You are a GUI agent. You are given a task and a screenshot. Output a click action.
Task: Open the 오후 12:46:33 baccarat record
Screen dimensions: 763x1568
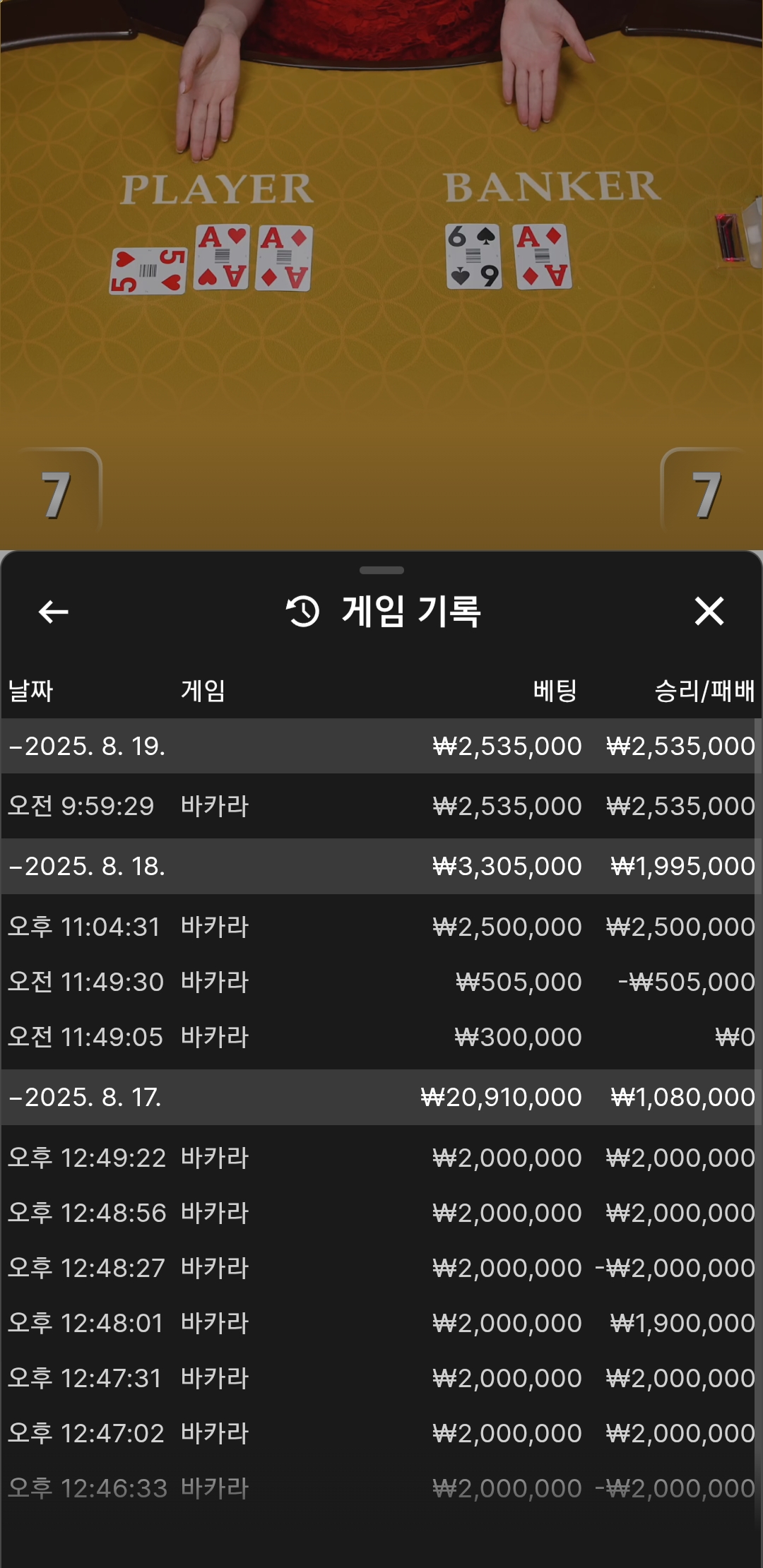coord(381,1489)
